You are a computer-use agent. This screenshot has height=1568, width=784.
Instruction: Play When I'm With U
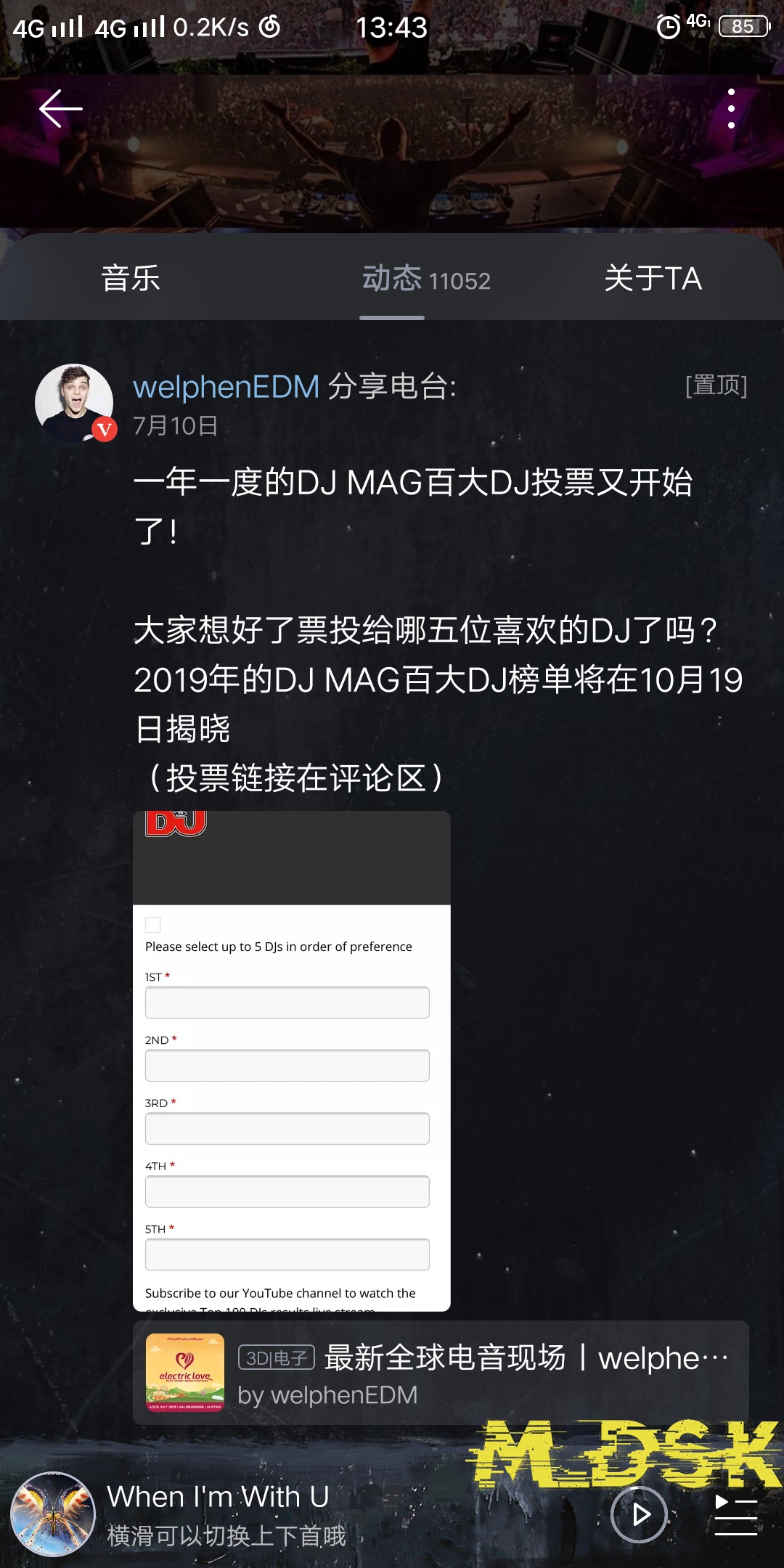tap(639, 1514)
